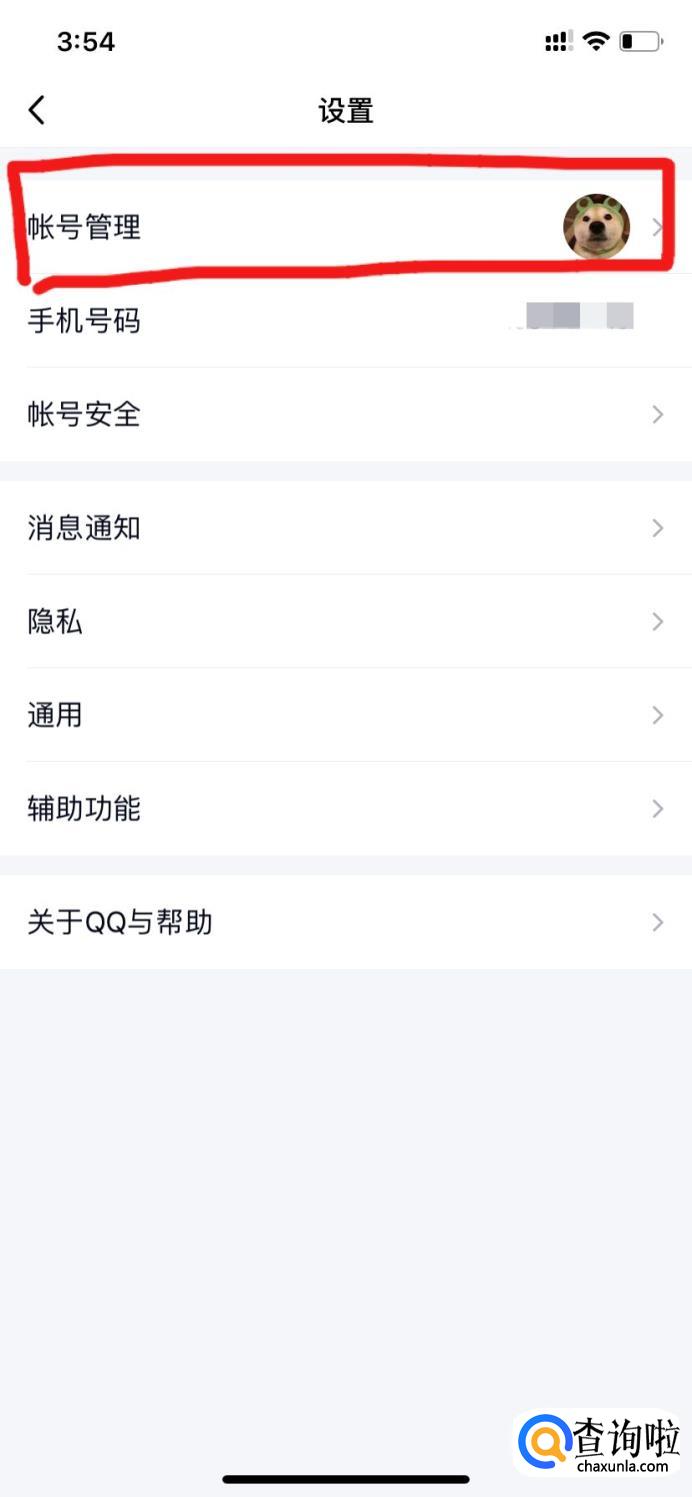Open 隐私 privacy settings
This screenshot has height=1497, width=692.
[x=345, y=622]
